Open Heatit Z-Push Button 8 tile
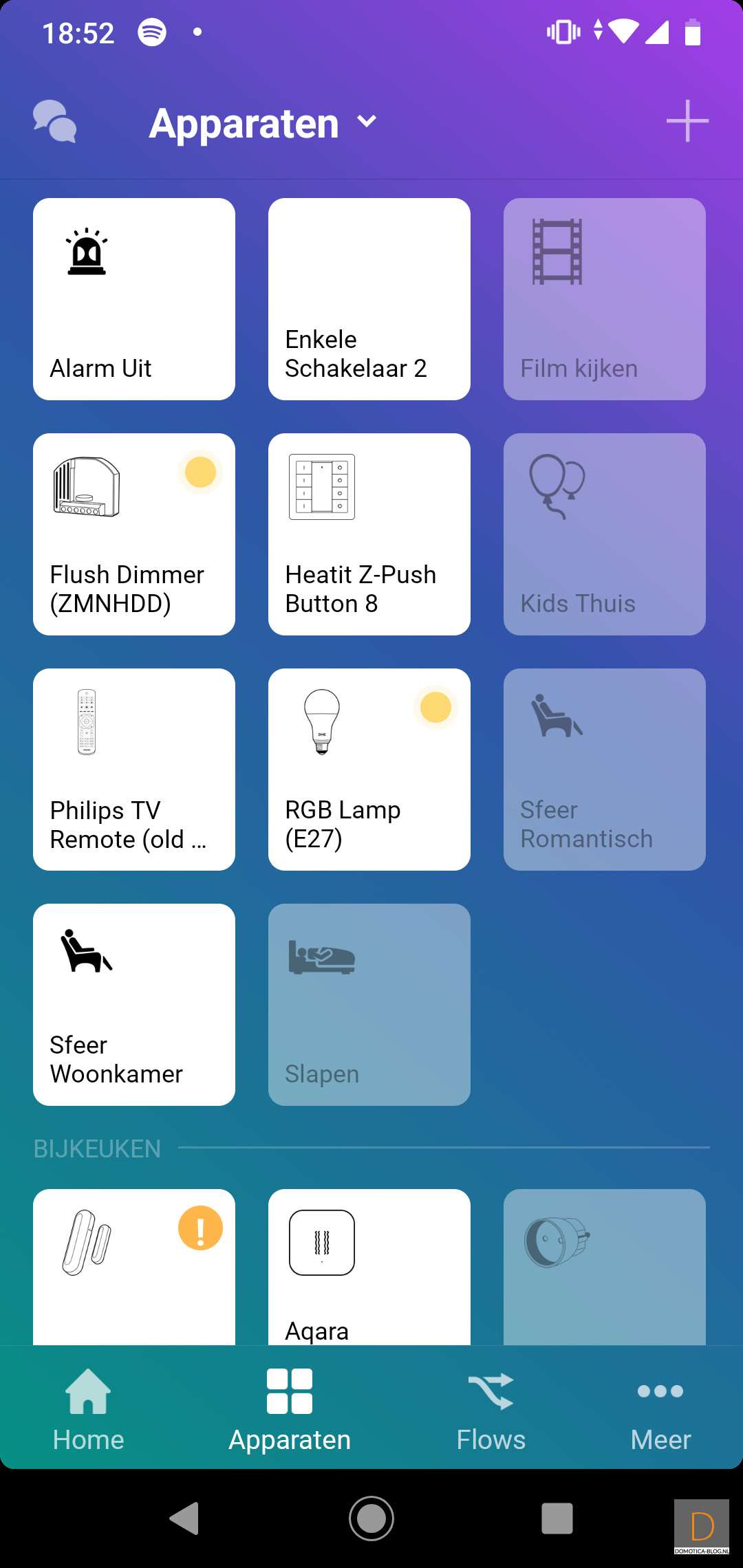 point(369,534)
